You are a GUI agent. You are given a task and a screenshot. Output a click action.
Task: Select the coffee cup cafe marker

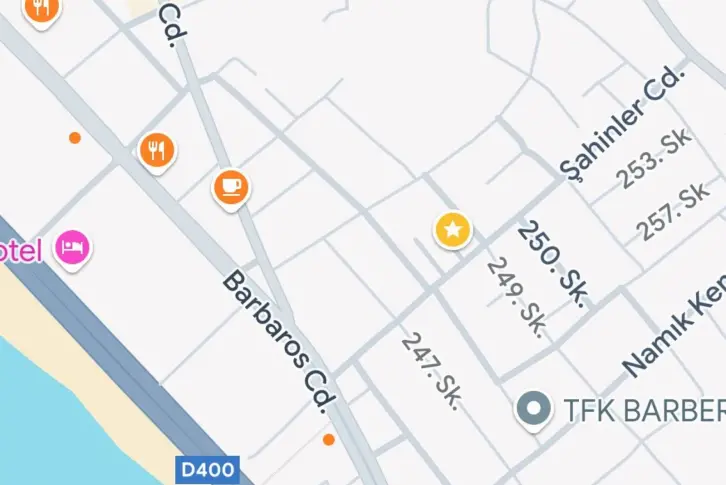tap(232, 186)
